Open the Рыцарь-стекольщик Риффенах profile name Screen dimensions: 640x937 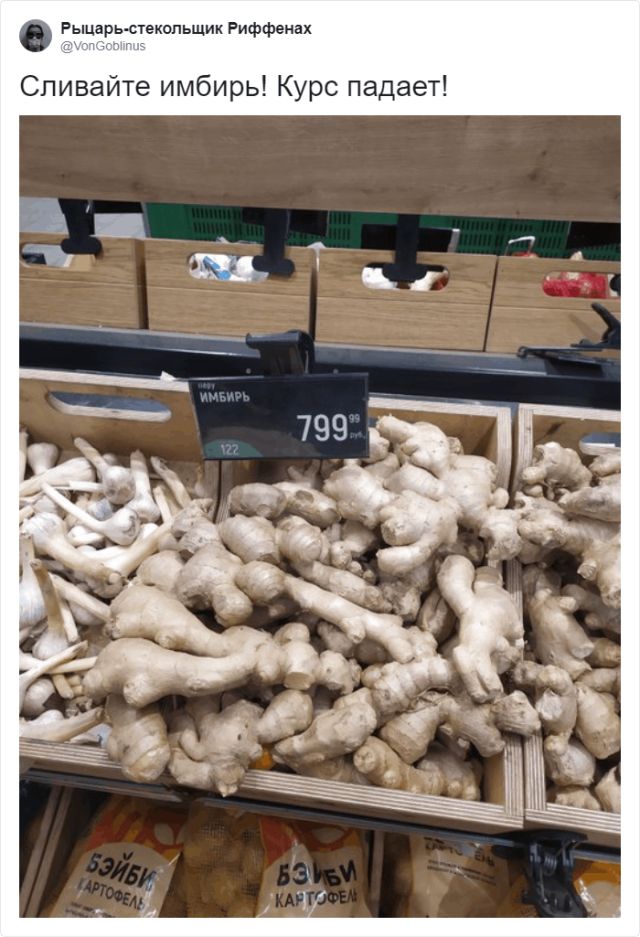186,28
